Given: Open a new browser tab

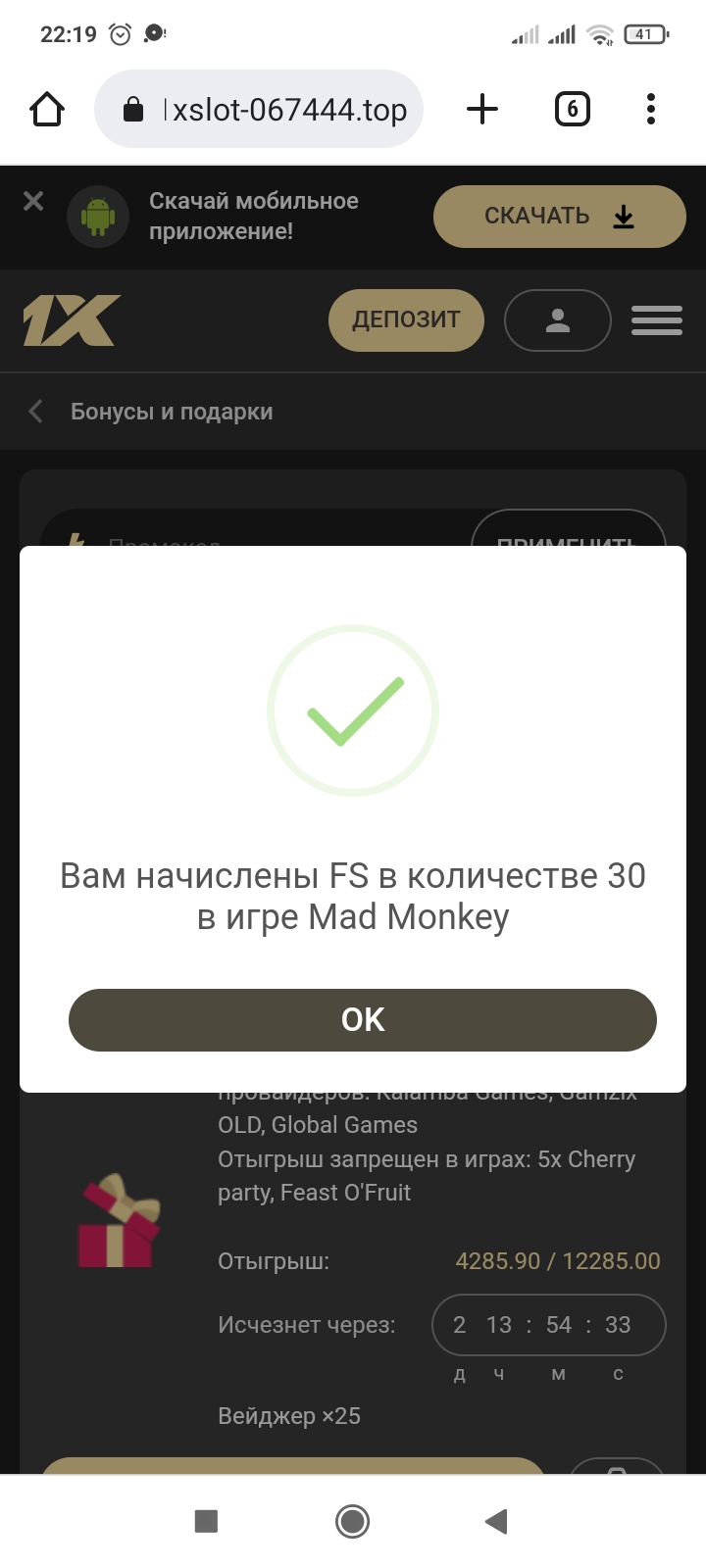Looking at the screenshot, I should click(x=481, y=110).
